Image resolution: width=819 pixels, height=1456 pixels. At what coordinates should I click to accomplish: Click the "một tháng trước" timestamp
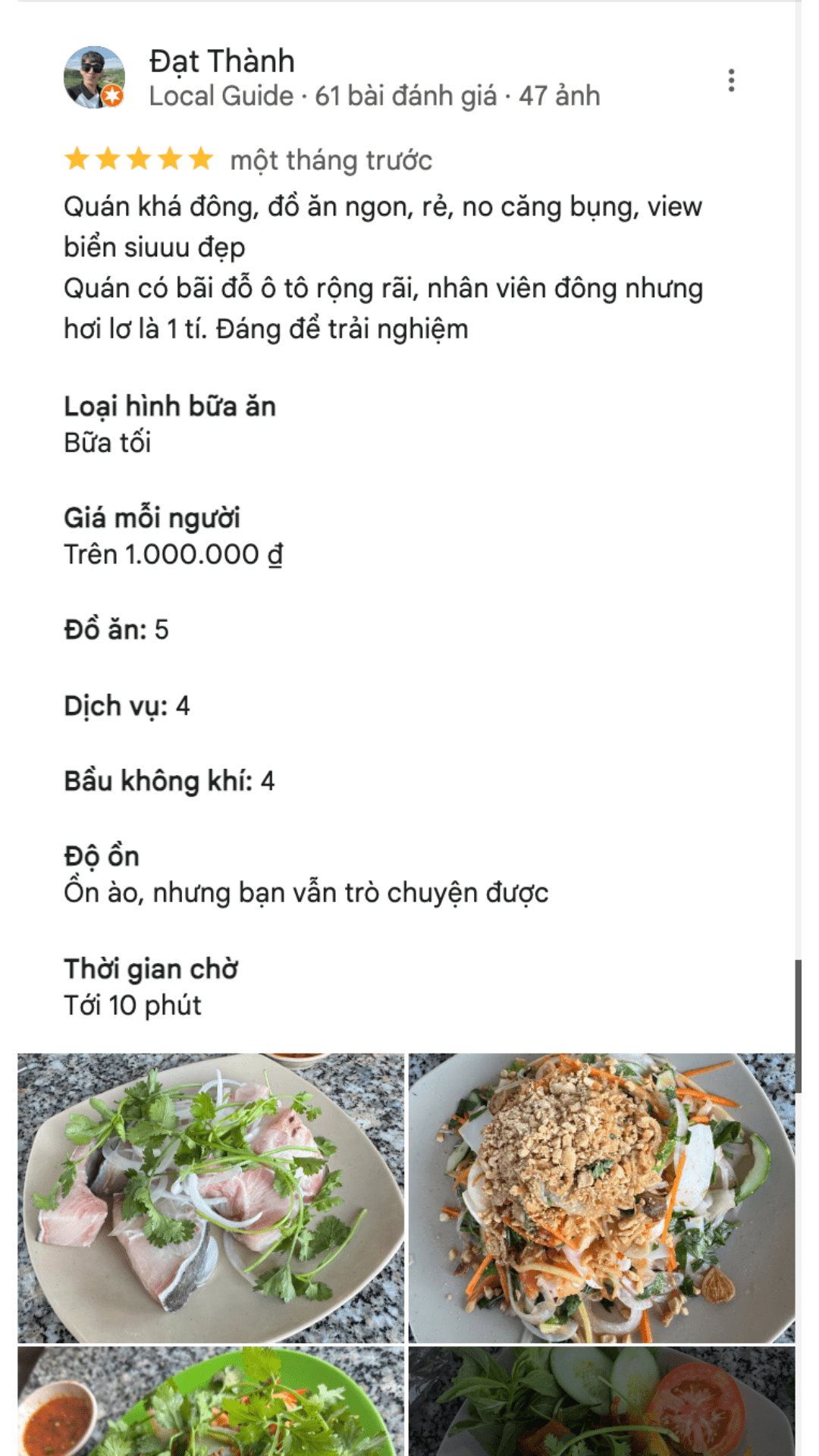tap(329, 159)
